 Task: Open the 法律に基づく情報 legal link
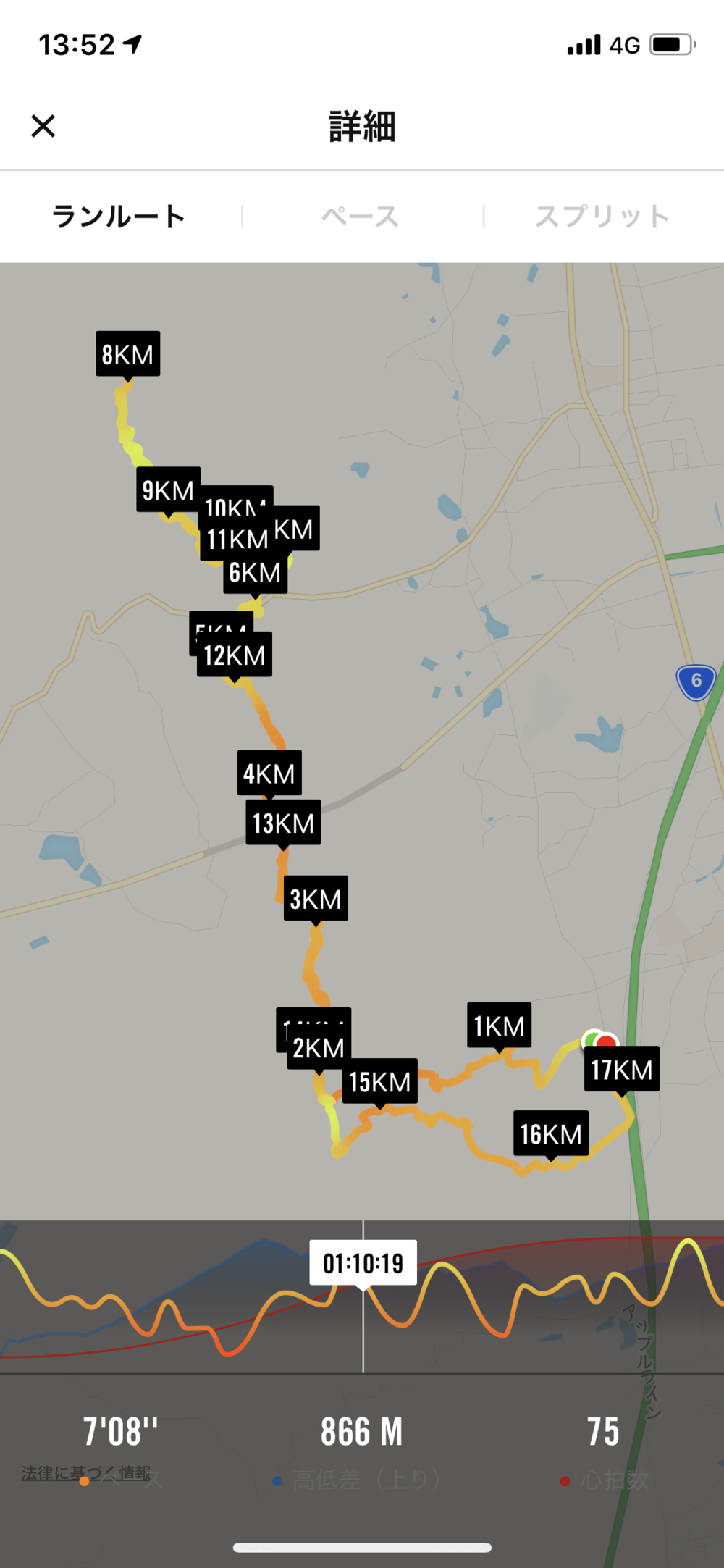pyautogui.click(x=86, y=1472)
